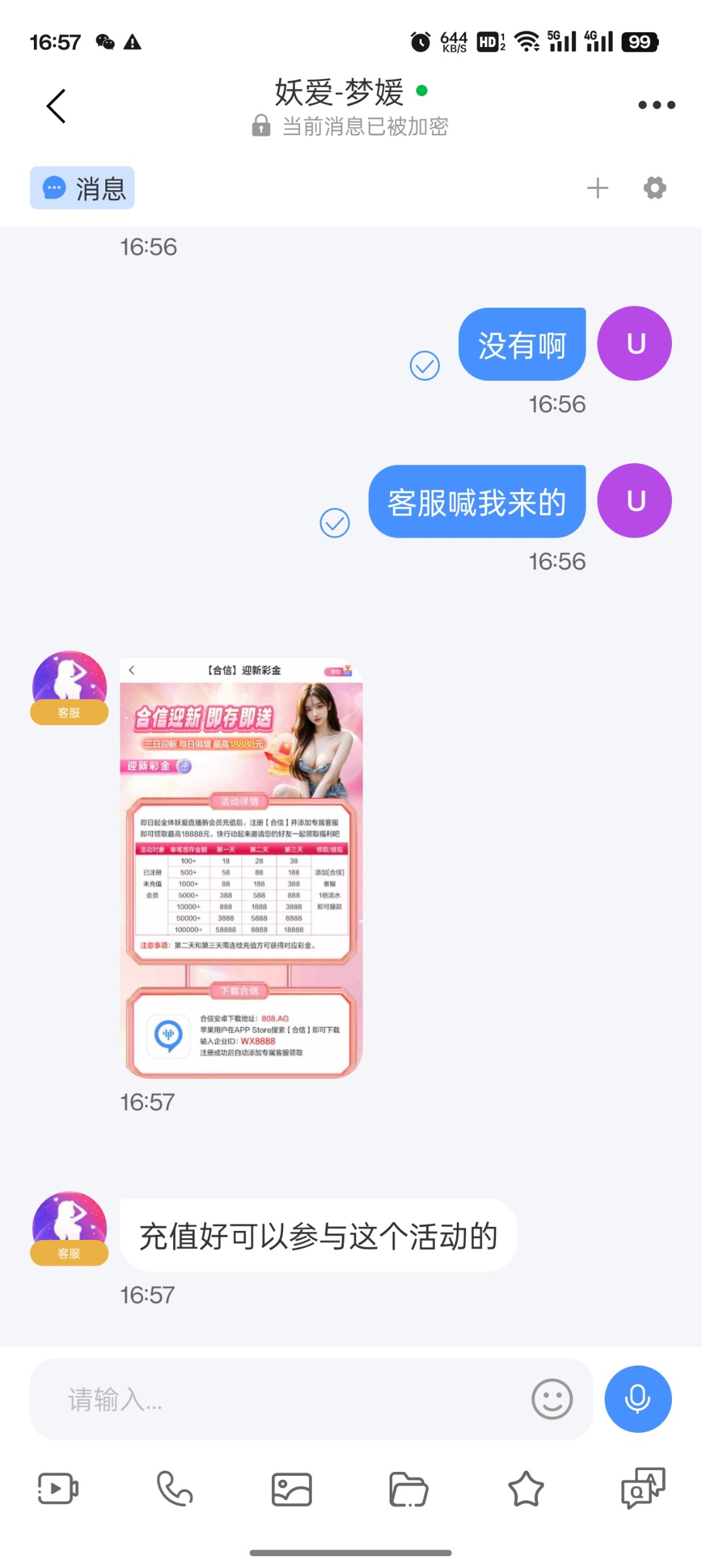Go back from the chat

(56, 106)
